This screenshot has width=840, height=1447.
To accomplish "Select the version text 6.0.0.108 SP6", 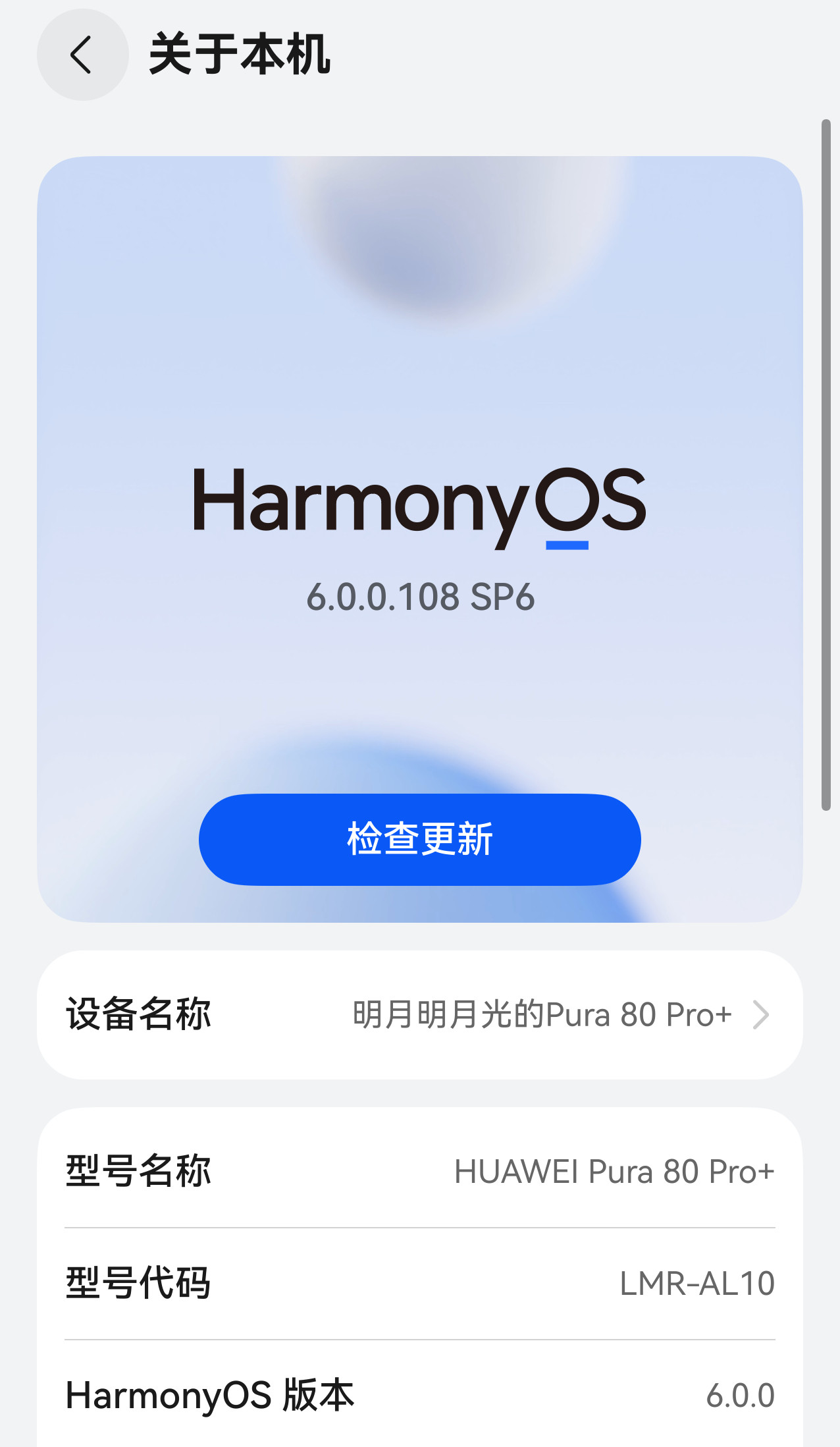I will 419,598.
